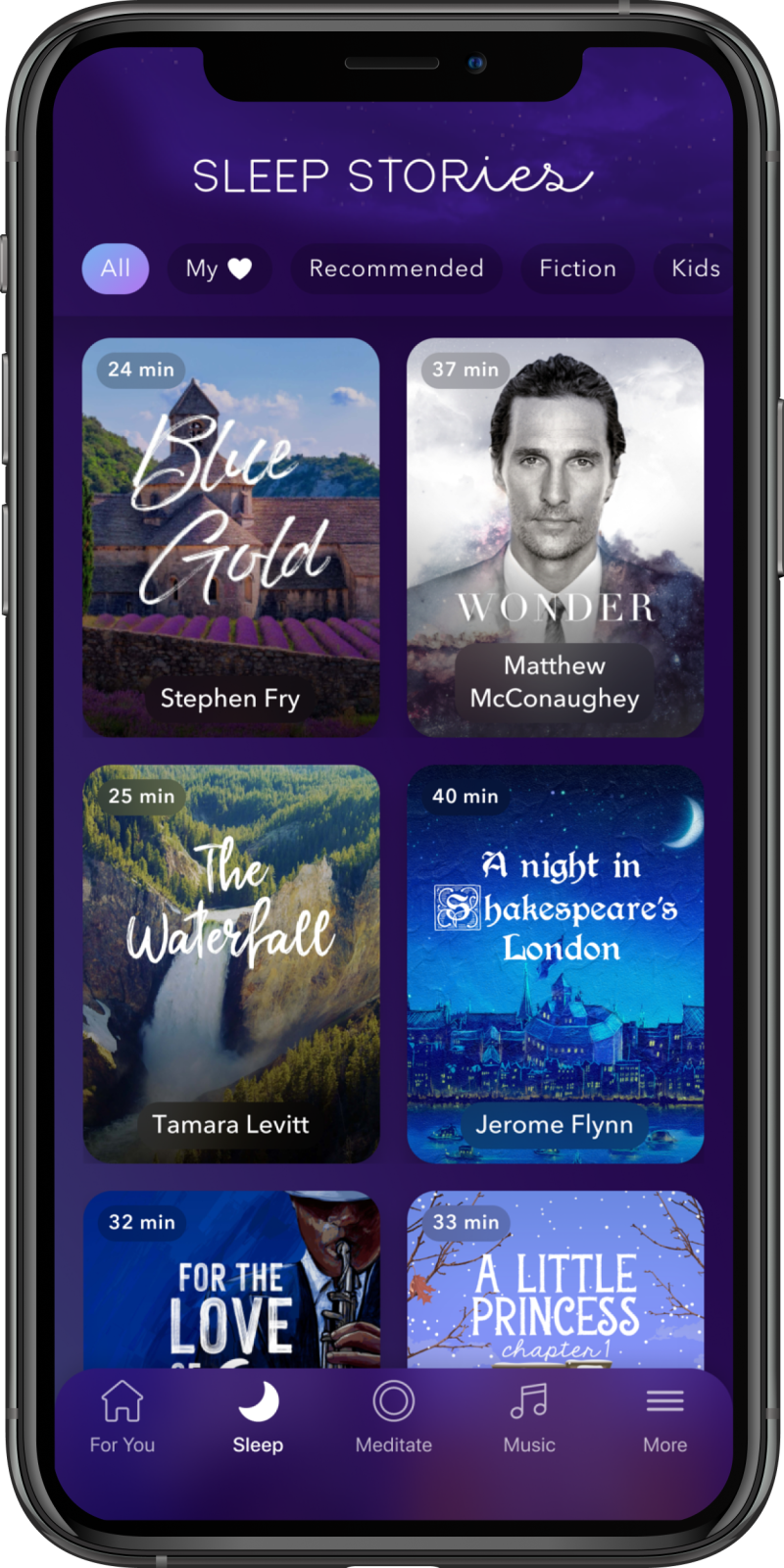
Task: Open Wonder by Matthew McConaughey
Action: coord(555,537)
